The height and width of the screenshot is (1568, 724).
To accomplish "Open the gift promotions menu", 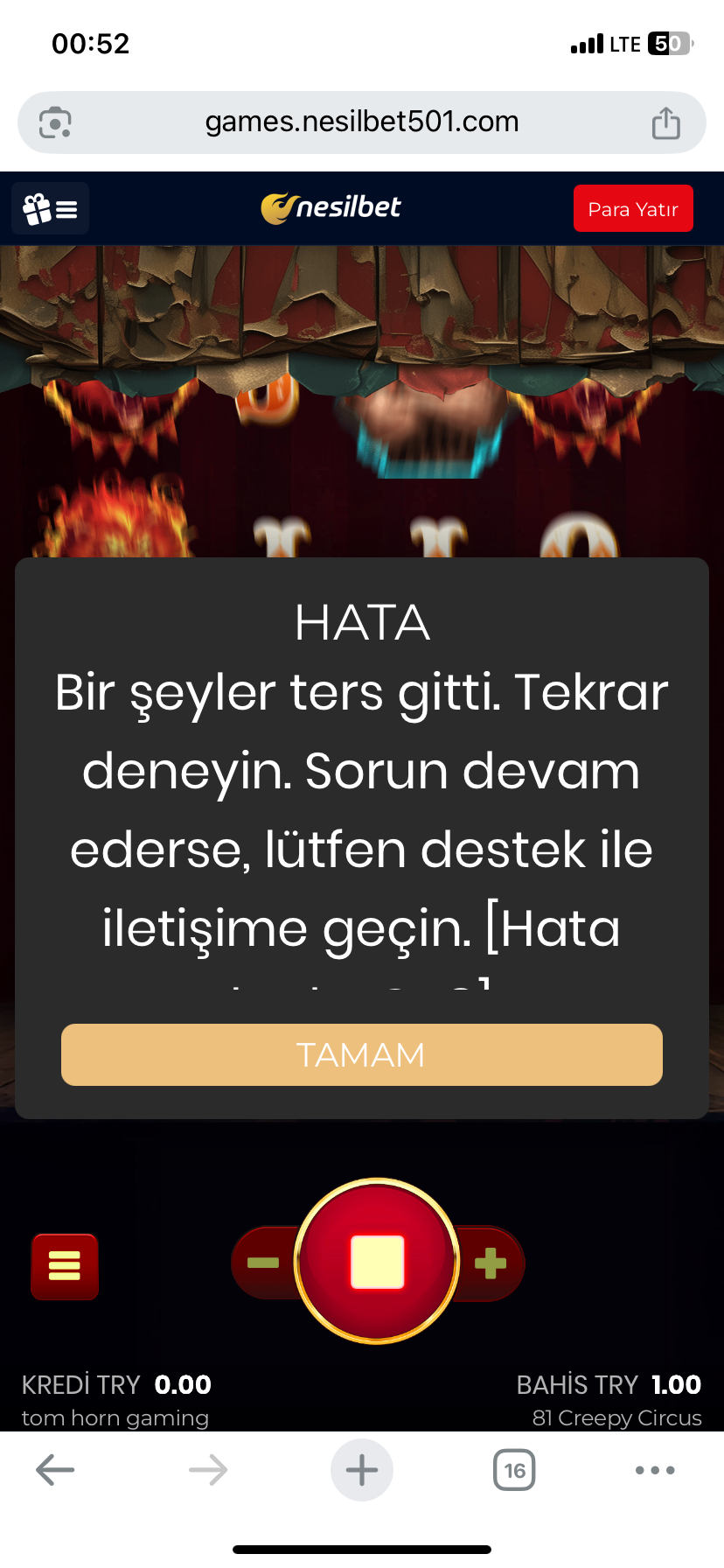I will tap(50, 209).
